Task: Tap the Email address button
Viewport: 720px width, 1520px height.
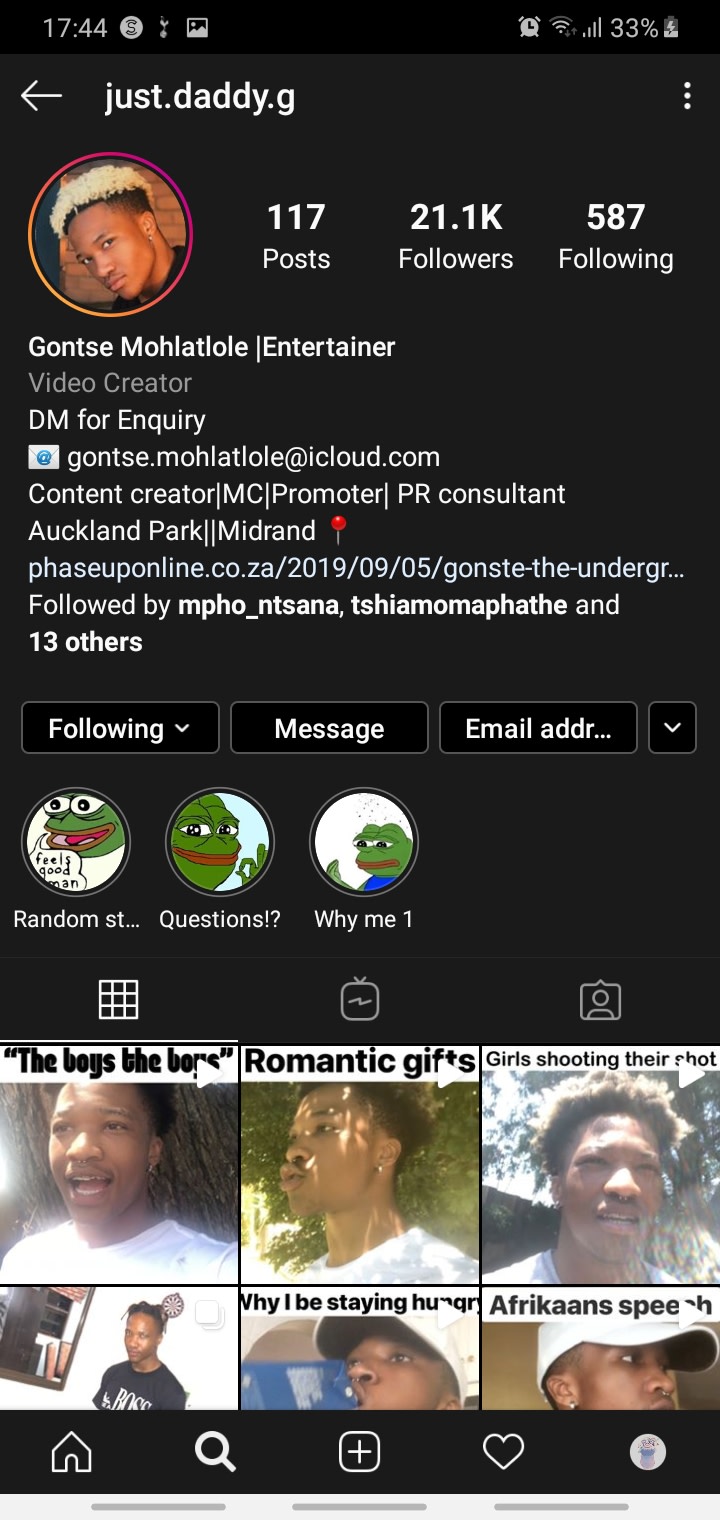Action: click(x=538, y=727)
